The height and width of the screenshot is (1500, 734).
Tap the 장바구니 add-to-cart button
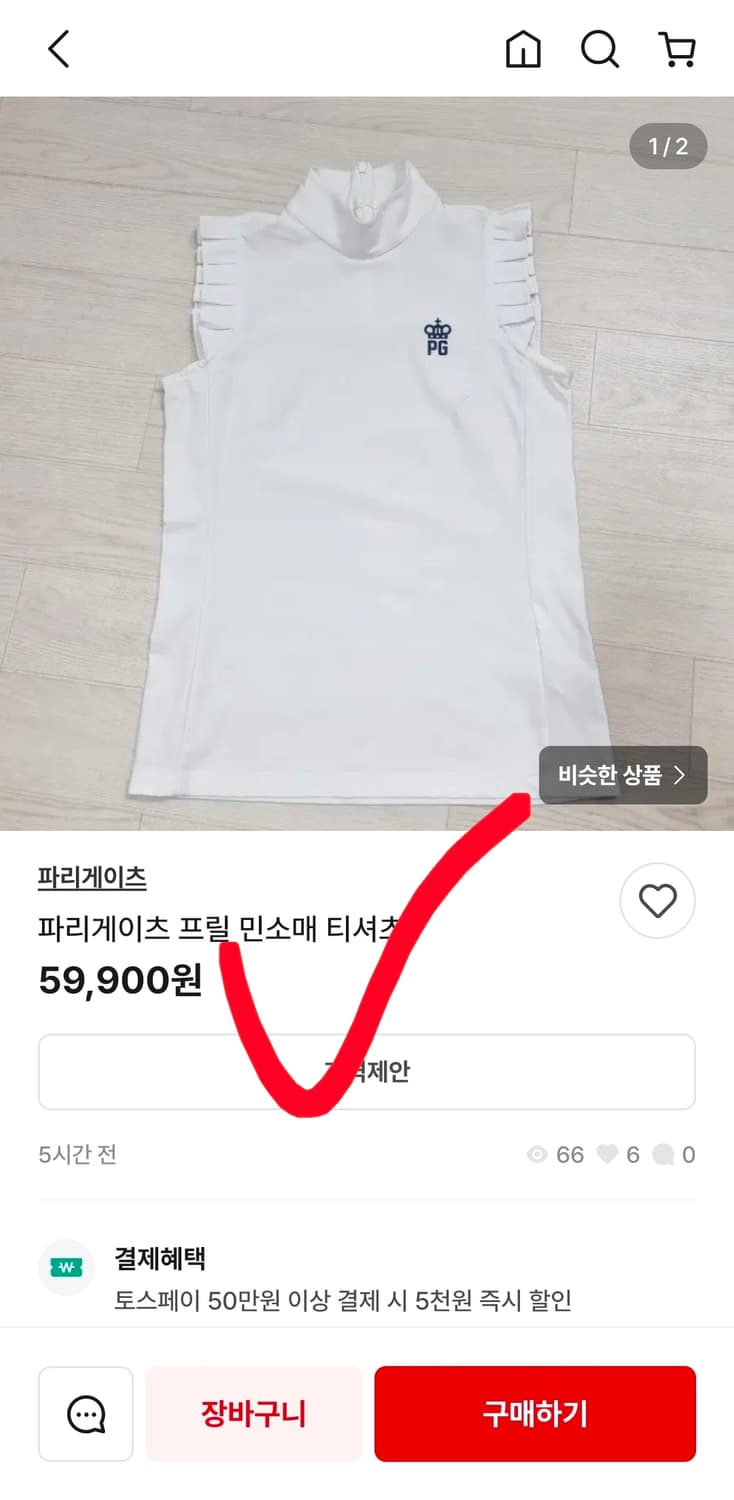click(x=253, y=1413)
